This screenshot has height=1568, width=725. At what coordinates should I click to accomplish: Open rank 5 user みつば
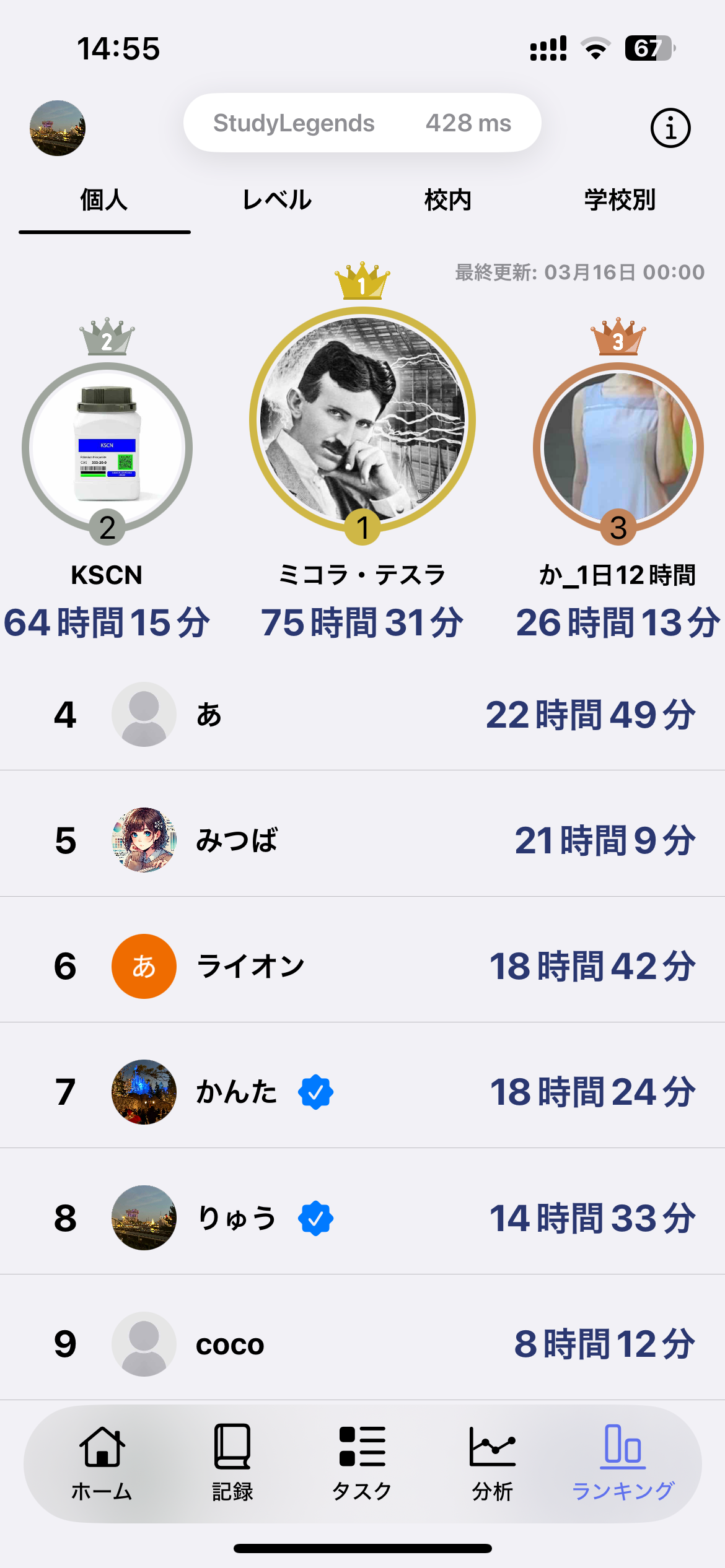point(362,840)
